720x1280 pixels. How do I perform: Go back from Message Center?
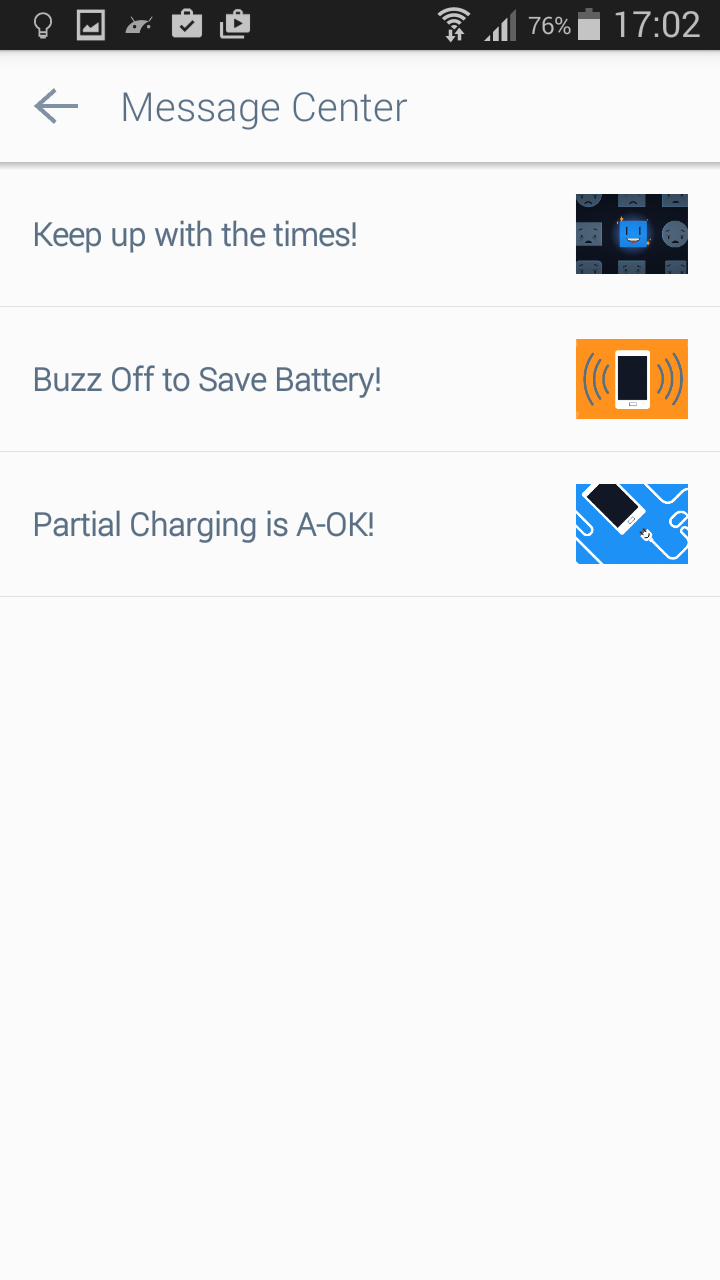[56, 106]
